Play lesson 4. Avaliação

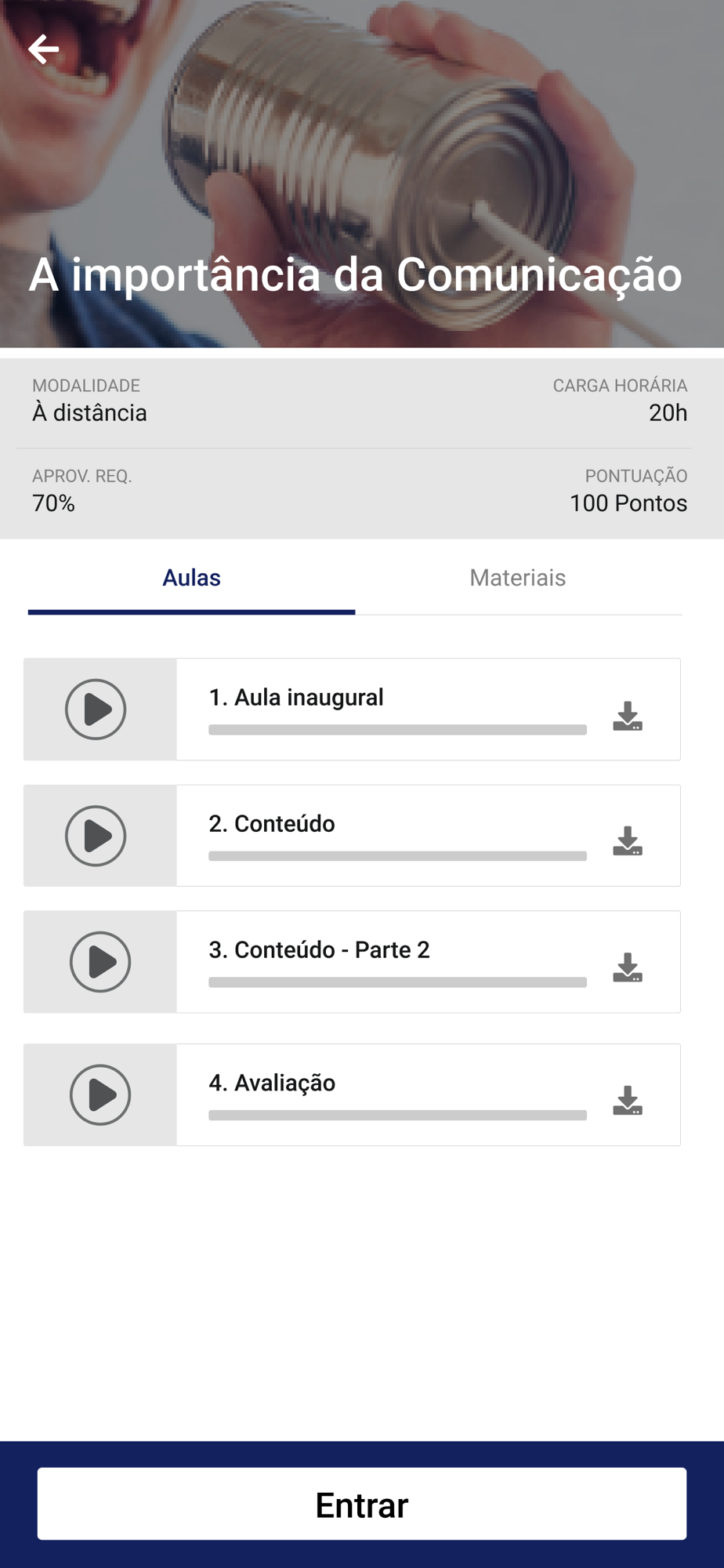point(100,1094)
